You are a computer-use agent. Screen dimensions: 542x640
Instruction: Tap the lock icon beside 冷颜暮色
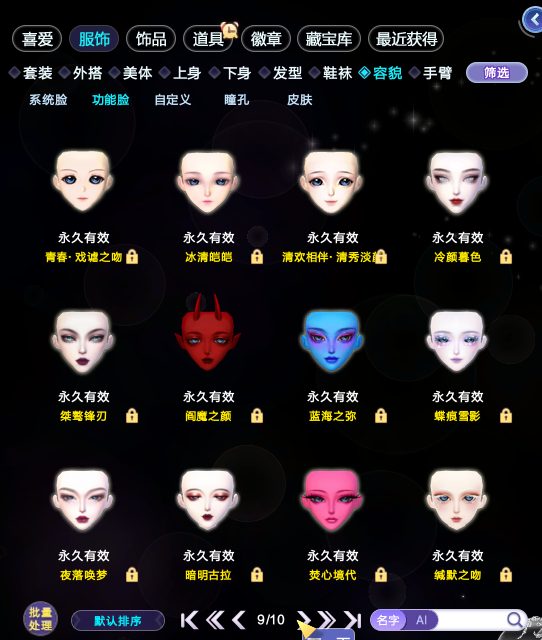coord(506,257)
